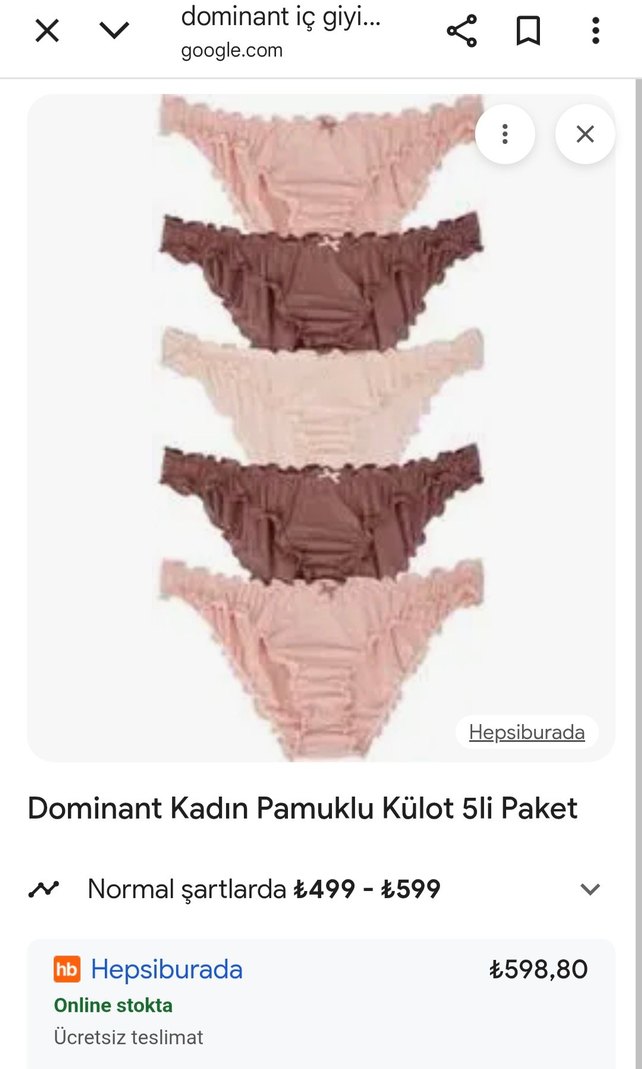Open the Hepsiburada source link on the image
The width and height of the screenshot is (642, 1069).
tap(527, 732)
